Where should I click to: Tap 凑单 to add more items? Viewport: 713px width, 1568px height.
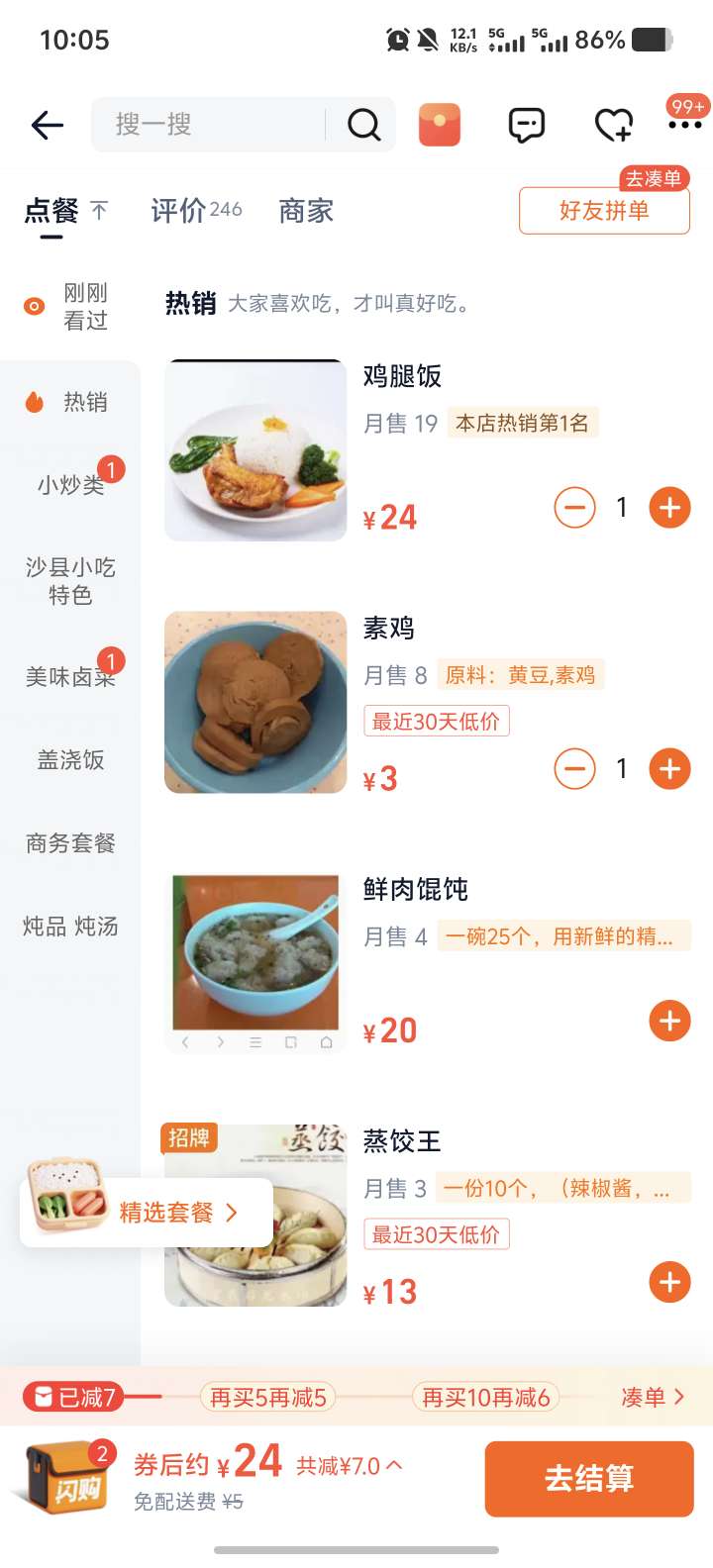[652, 1397]
